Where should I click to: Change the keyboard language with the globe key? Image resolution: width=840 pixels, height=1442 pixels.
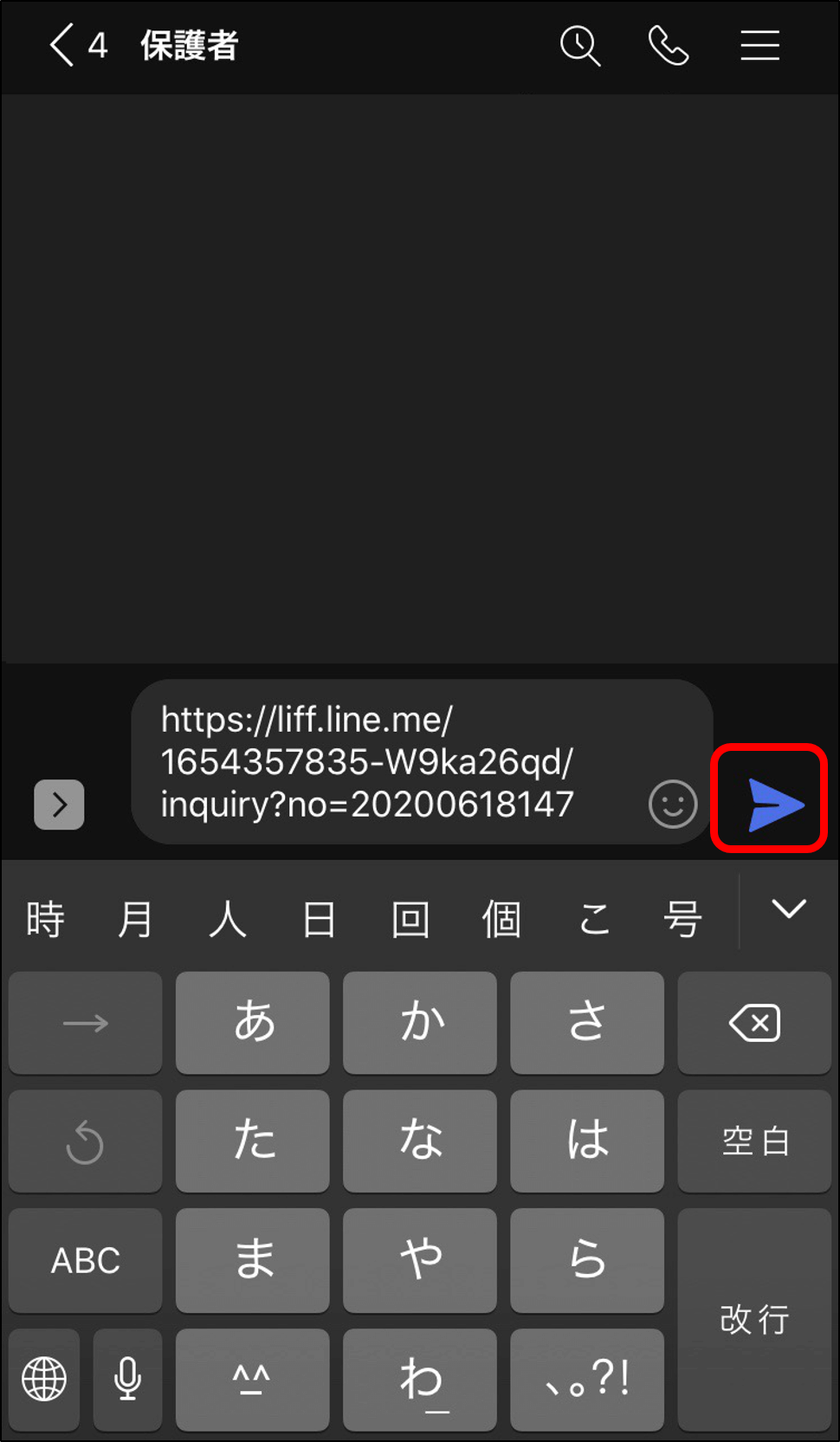[x=44, y=1379]
